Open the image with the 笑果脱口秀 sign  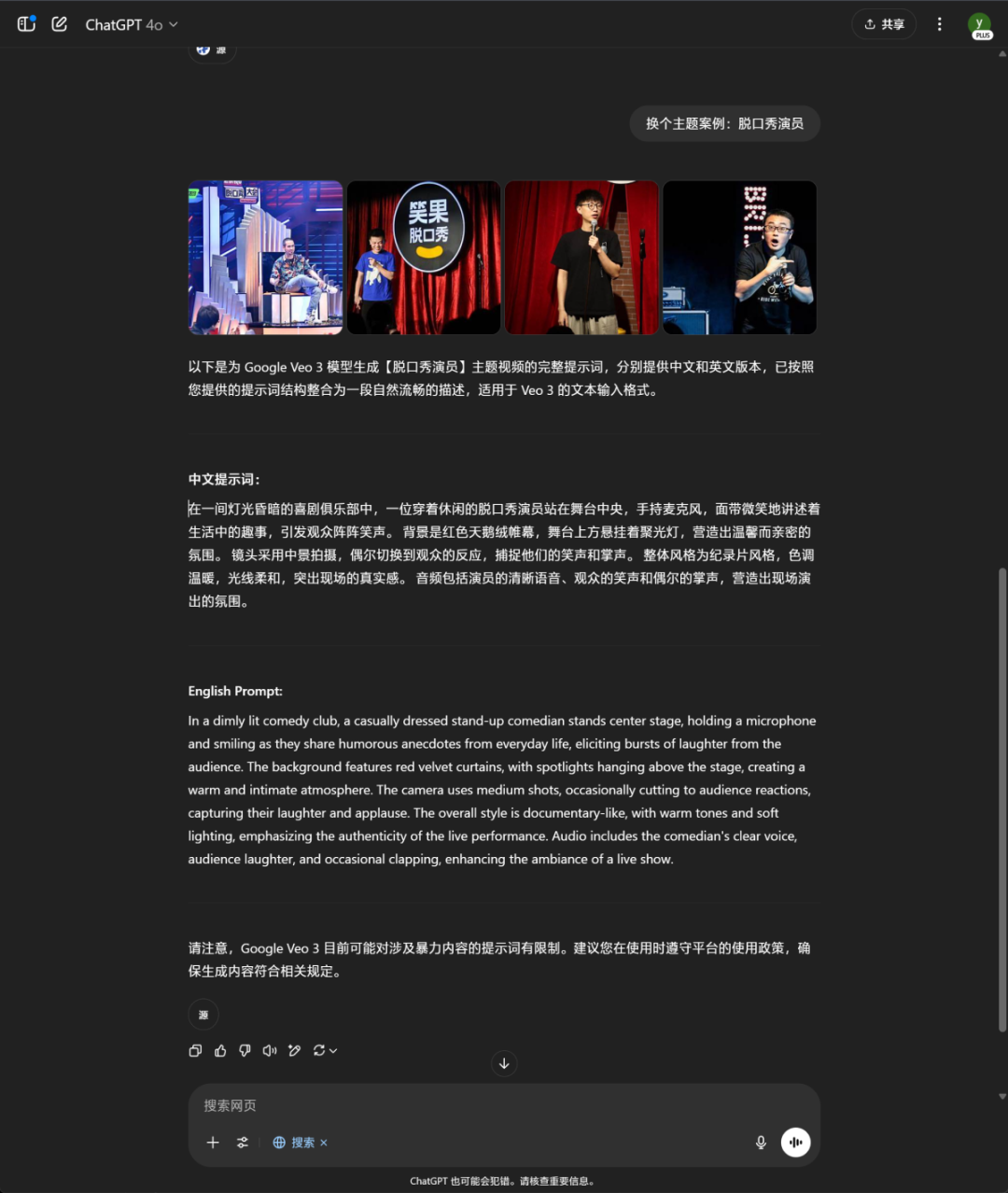point(424,257)
